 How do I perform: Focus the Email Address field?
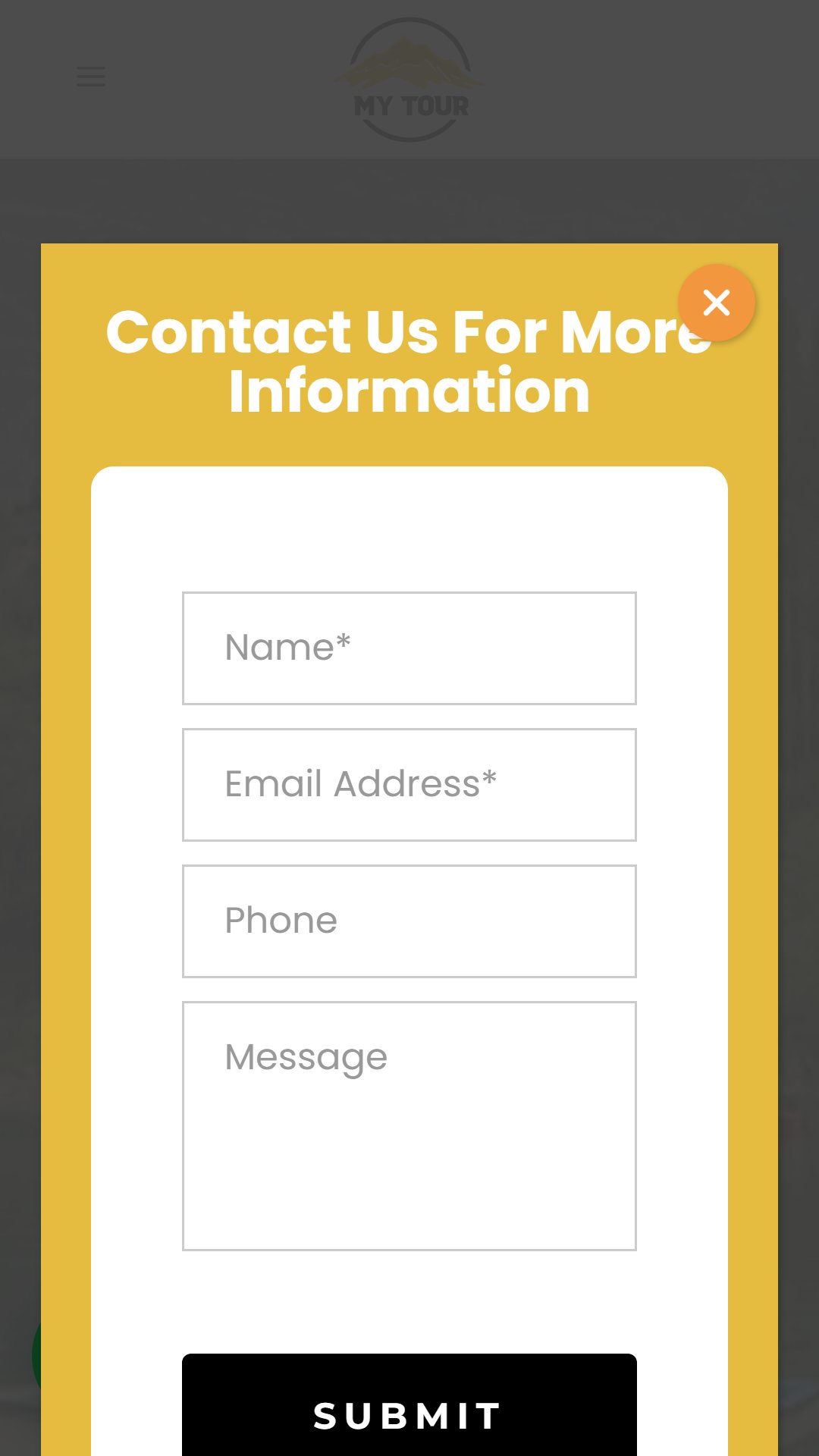pos(409,785)
